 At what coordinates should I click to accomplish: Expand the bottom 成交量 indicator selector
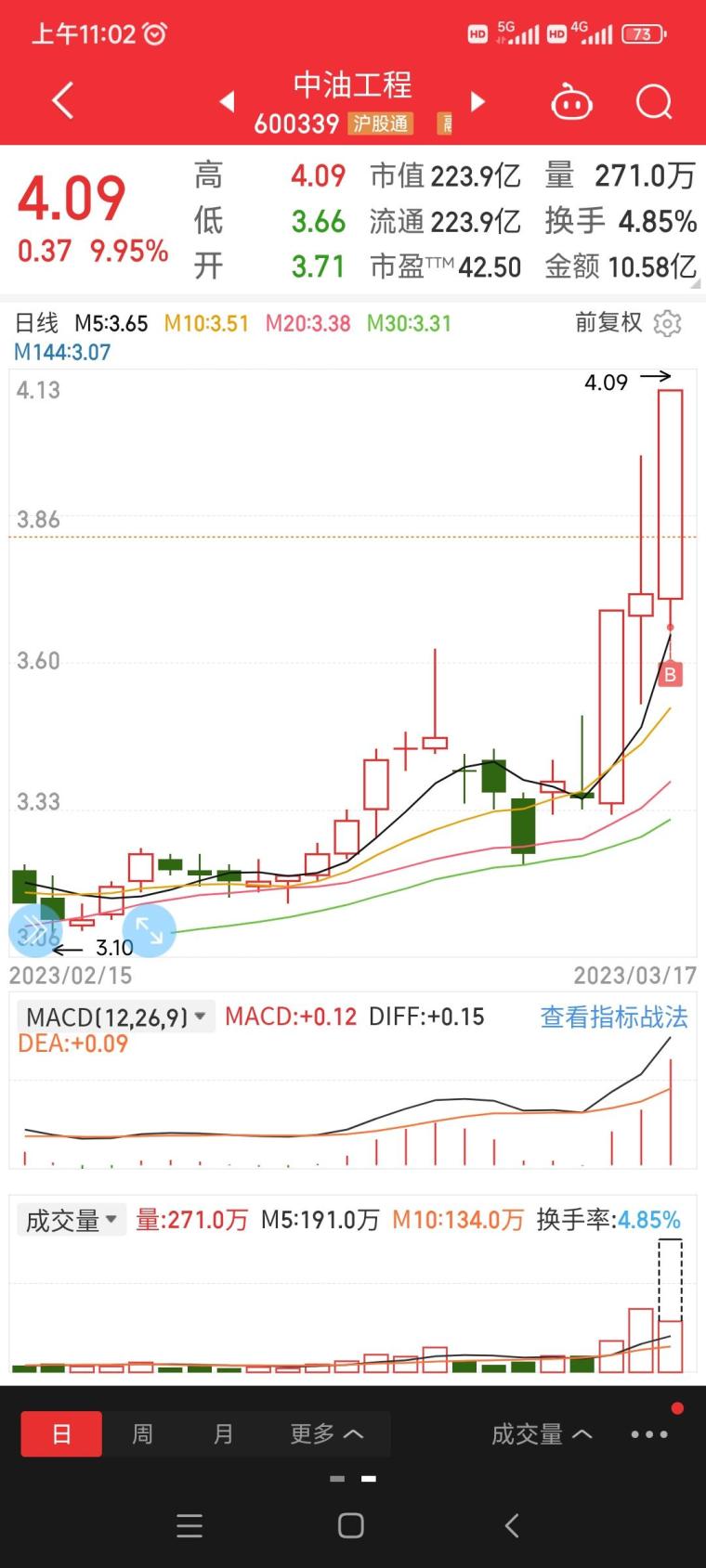click(542, 1434)
